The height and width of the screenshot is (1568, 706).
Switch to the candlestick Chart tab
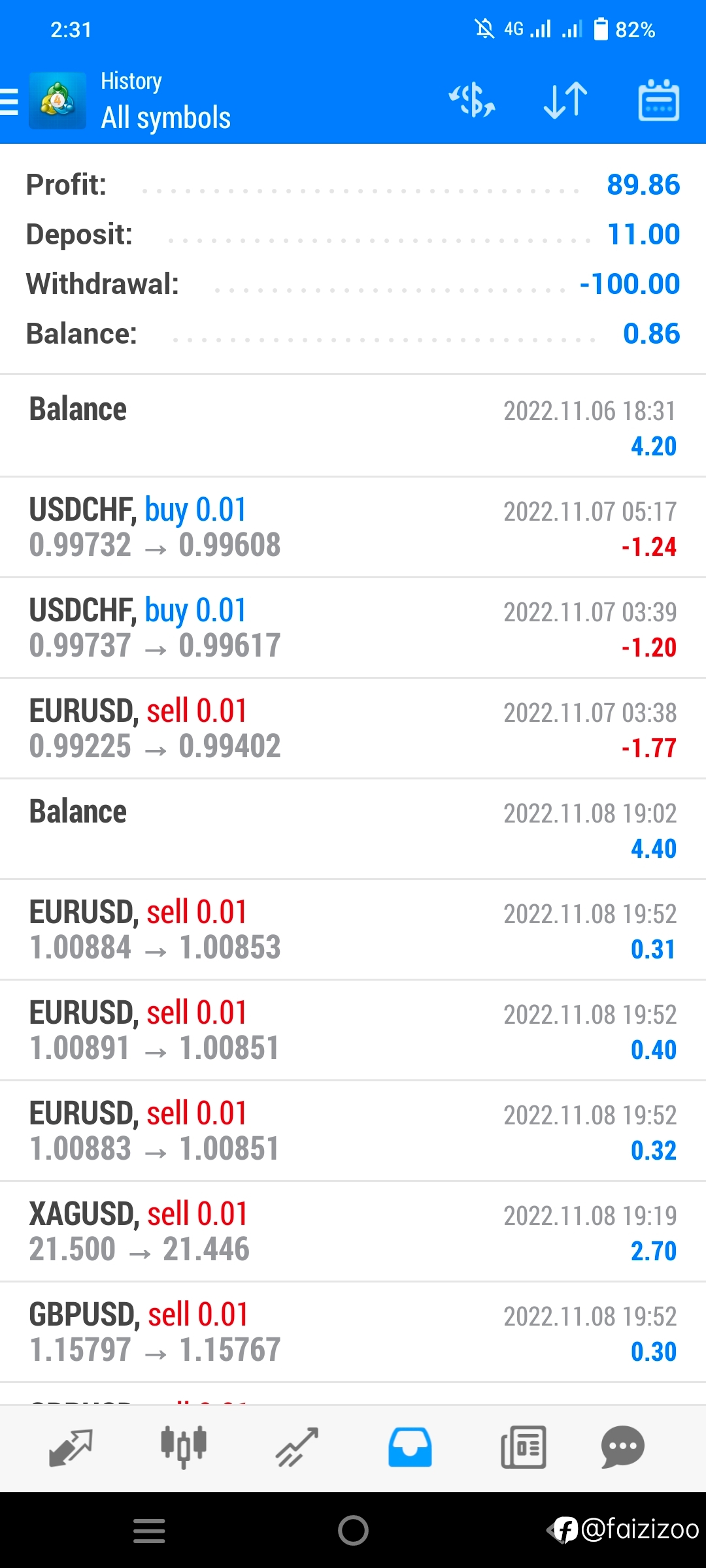tap(184, 1448)
